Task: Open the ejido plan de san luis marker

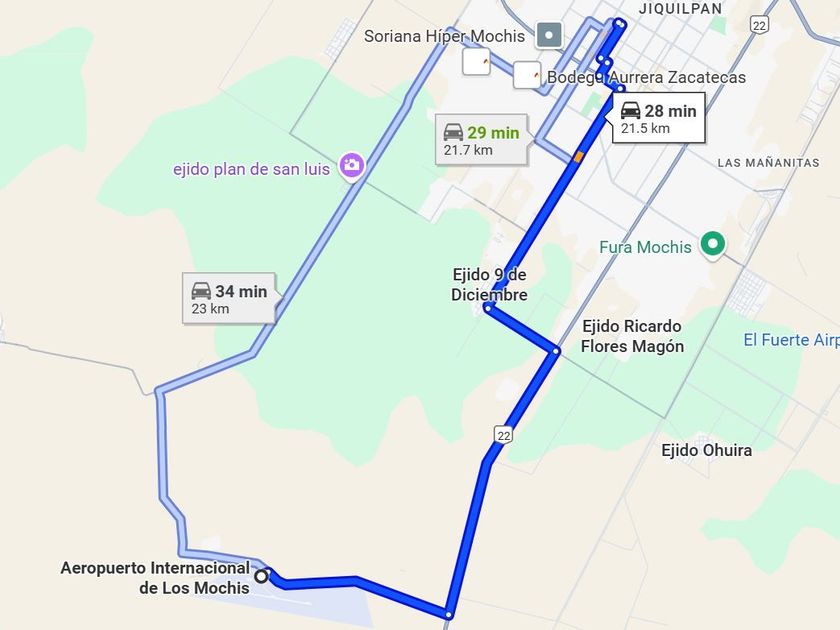Action: [x=350, y=165]
